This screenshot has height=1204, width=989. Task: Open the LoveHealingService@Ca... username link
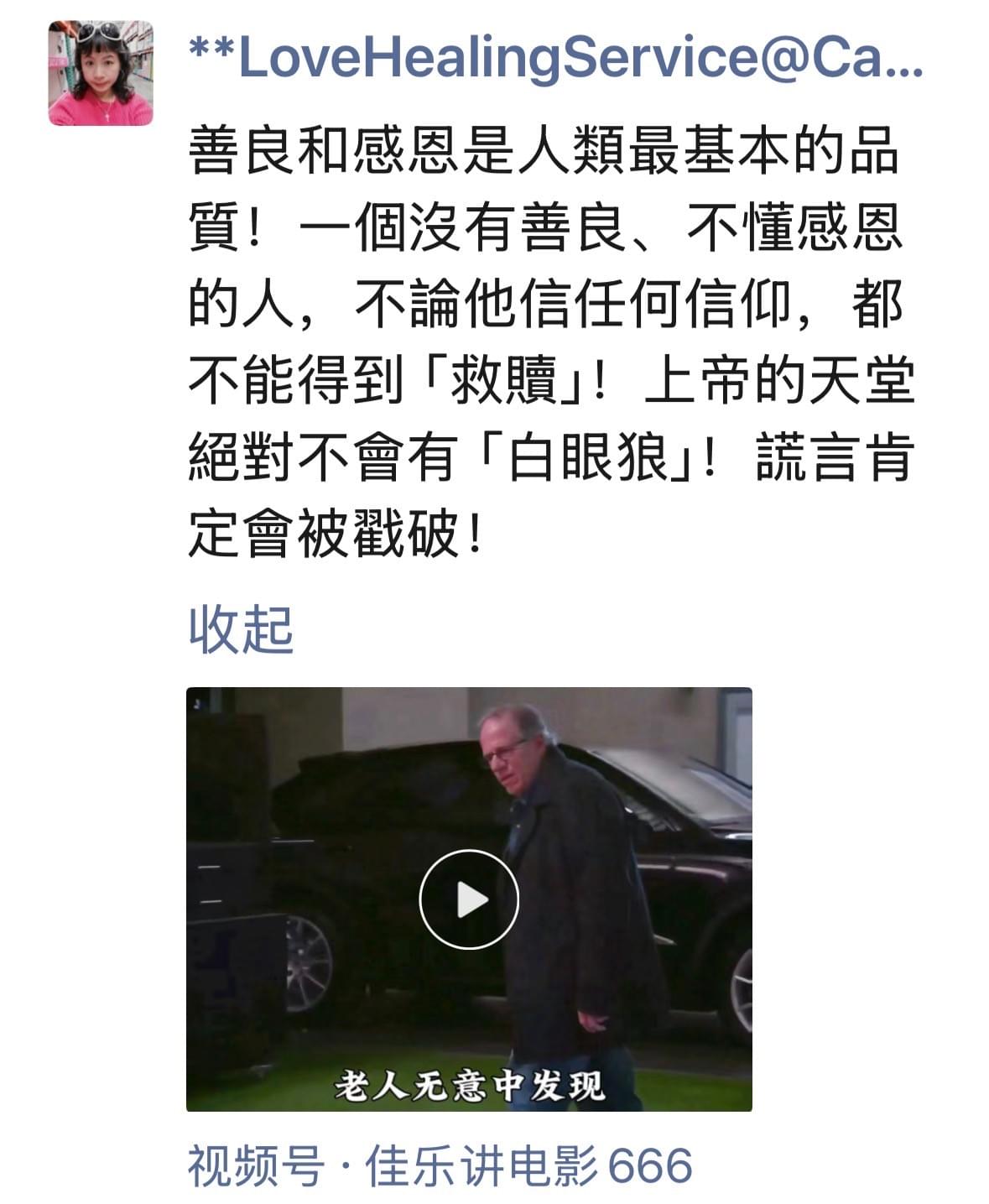(x=555, y=58)
